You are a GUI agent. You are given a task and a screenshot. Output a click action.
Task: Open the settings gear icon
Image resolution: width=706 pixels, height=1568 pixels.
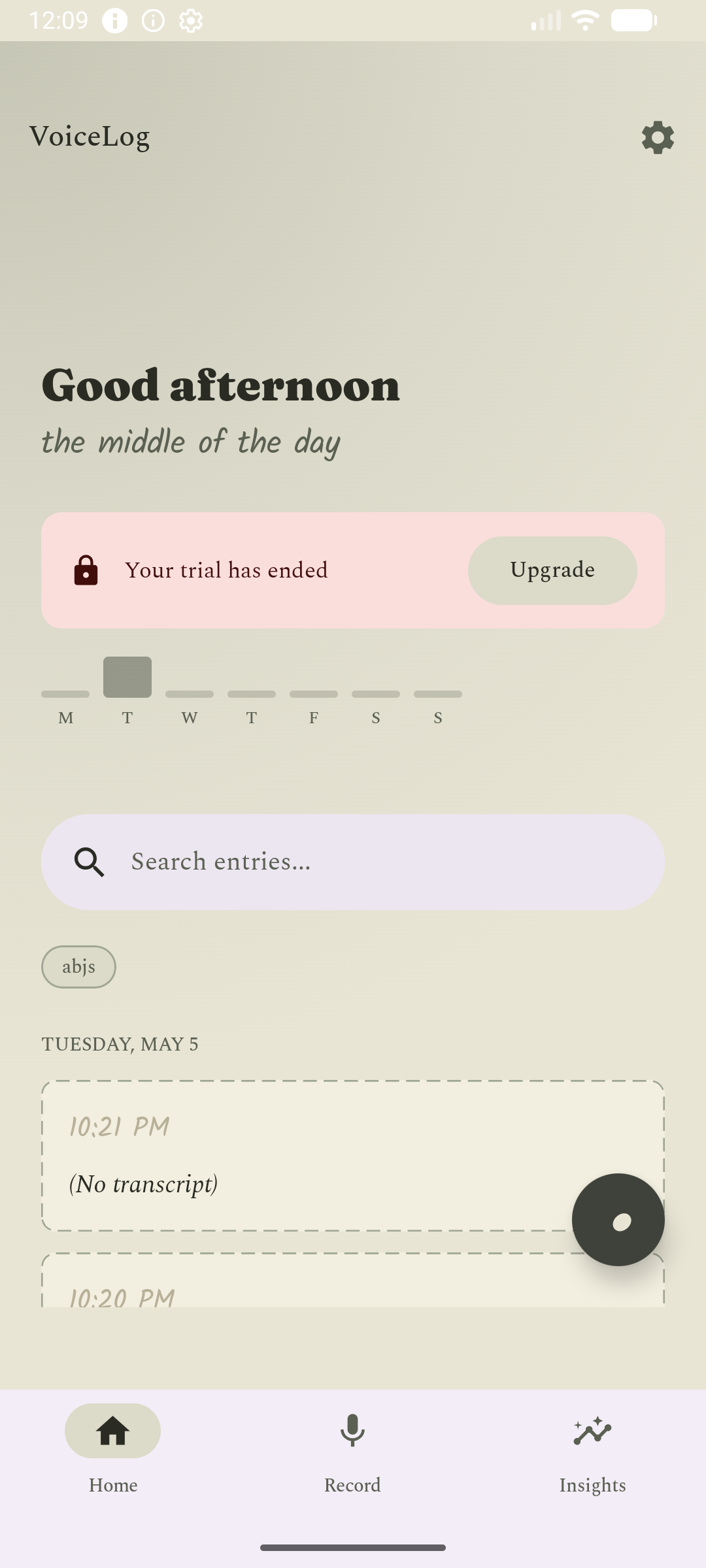(x=658, y=137)
